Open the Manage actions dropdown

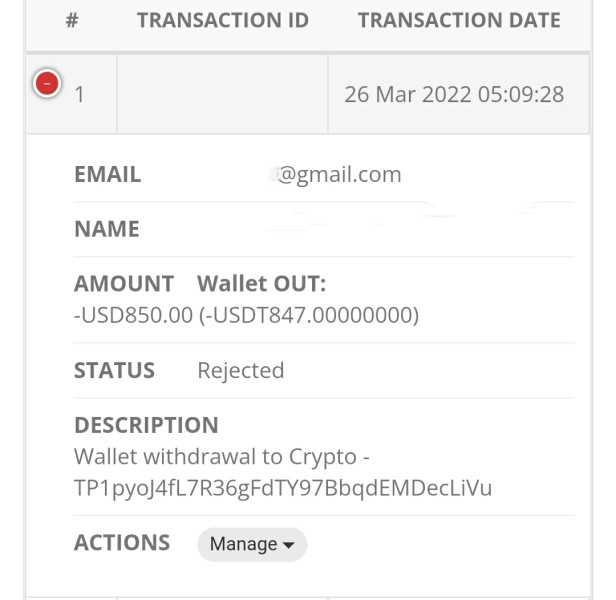pyautogui.click(x=252, y=544)
